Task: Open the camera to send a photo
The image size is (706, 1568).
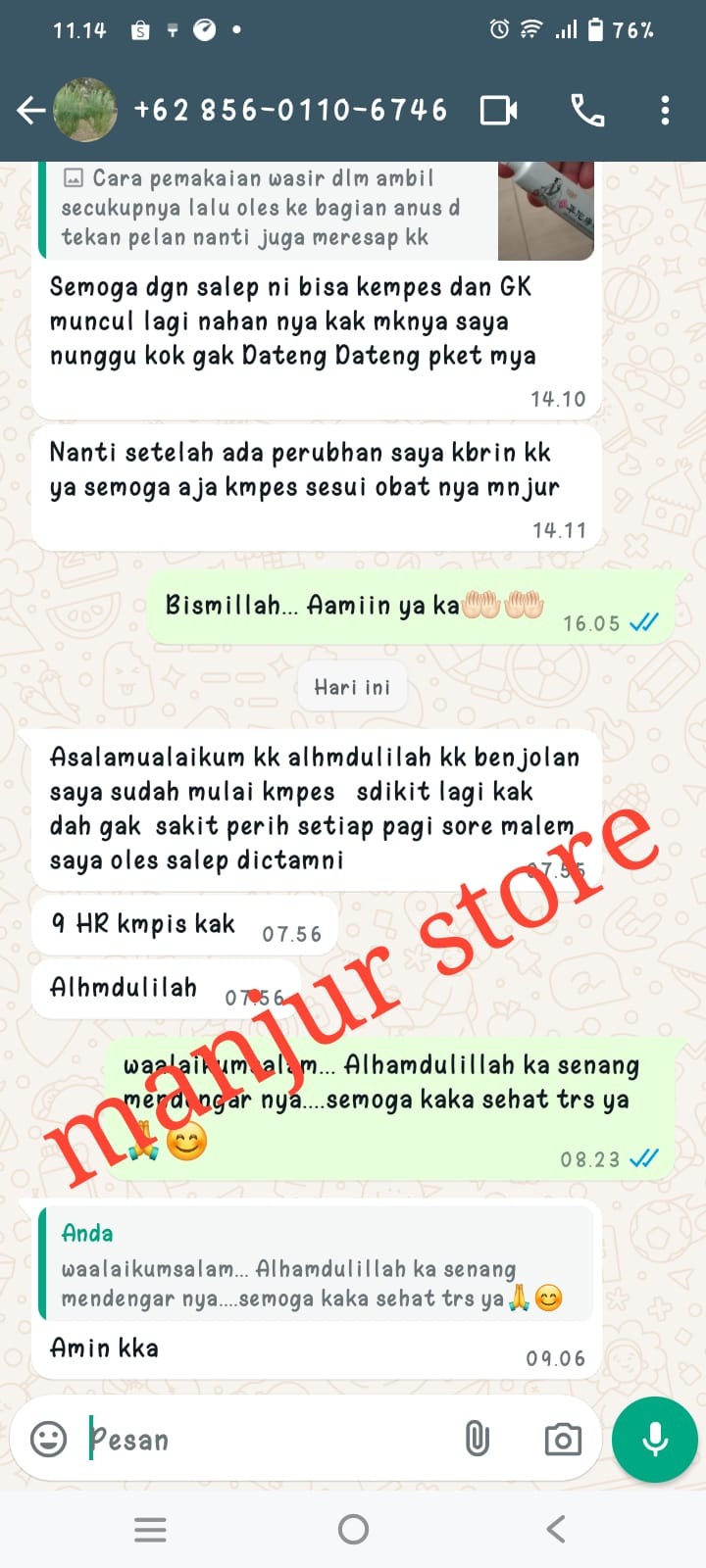Action: [563, 1439]
